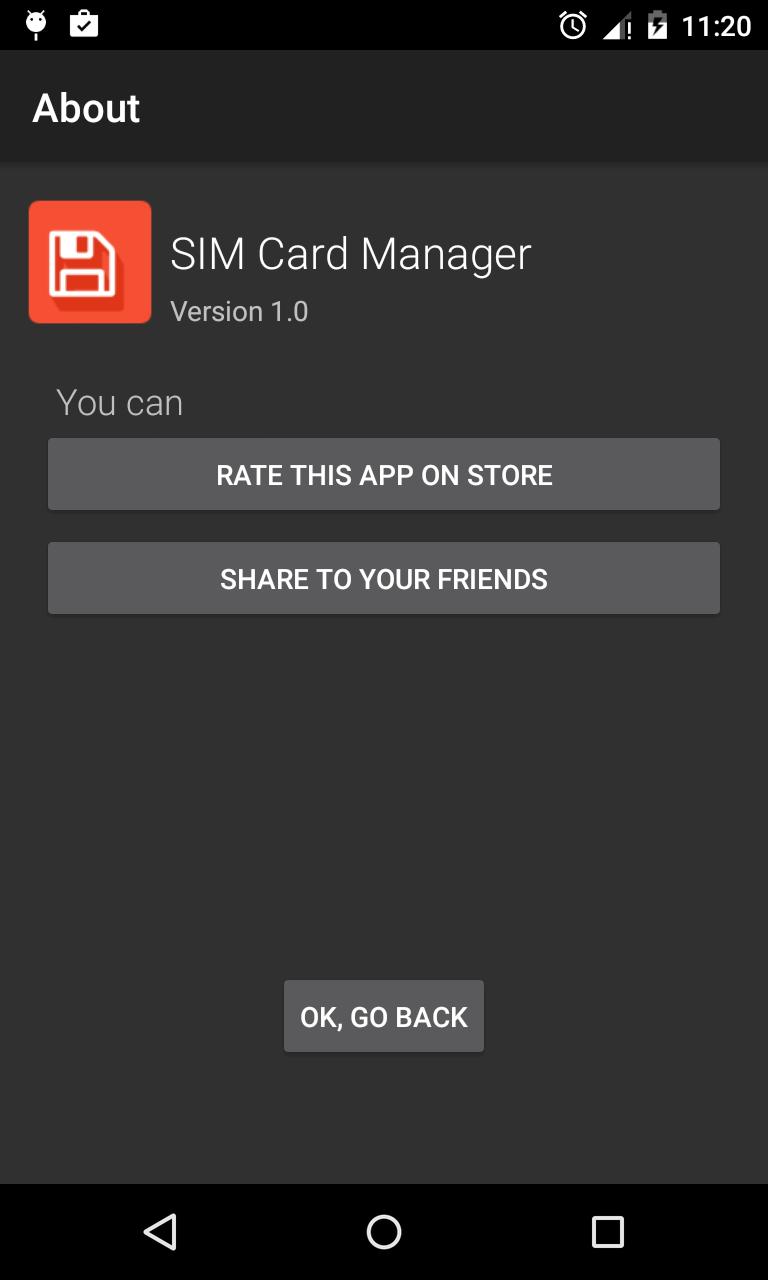Tap the SIM Card Manager floppy disk icon
The width and height of the screenshot is (768, 1280).
[89, 261]
